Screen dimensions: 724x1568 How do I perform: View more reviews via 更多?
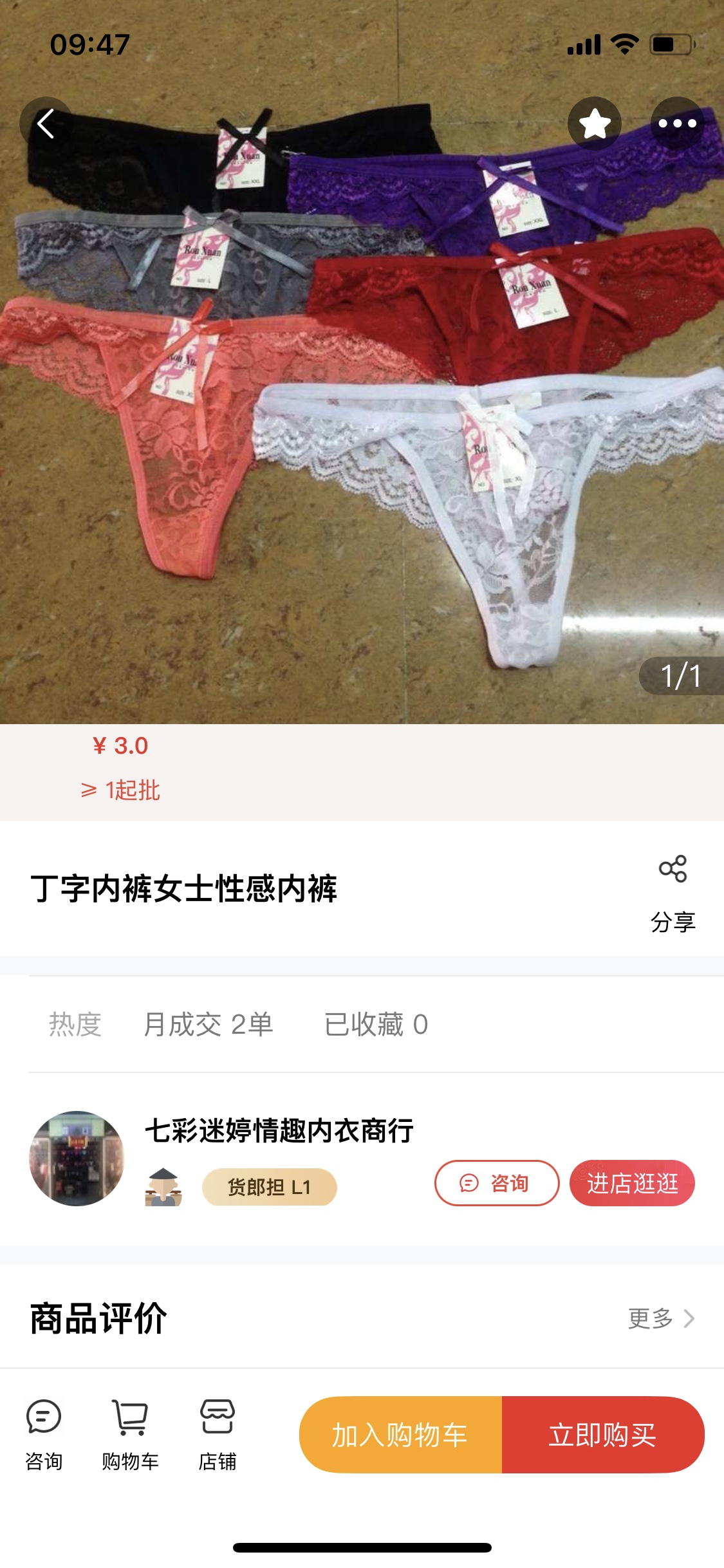[661, 1318]
